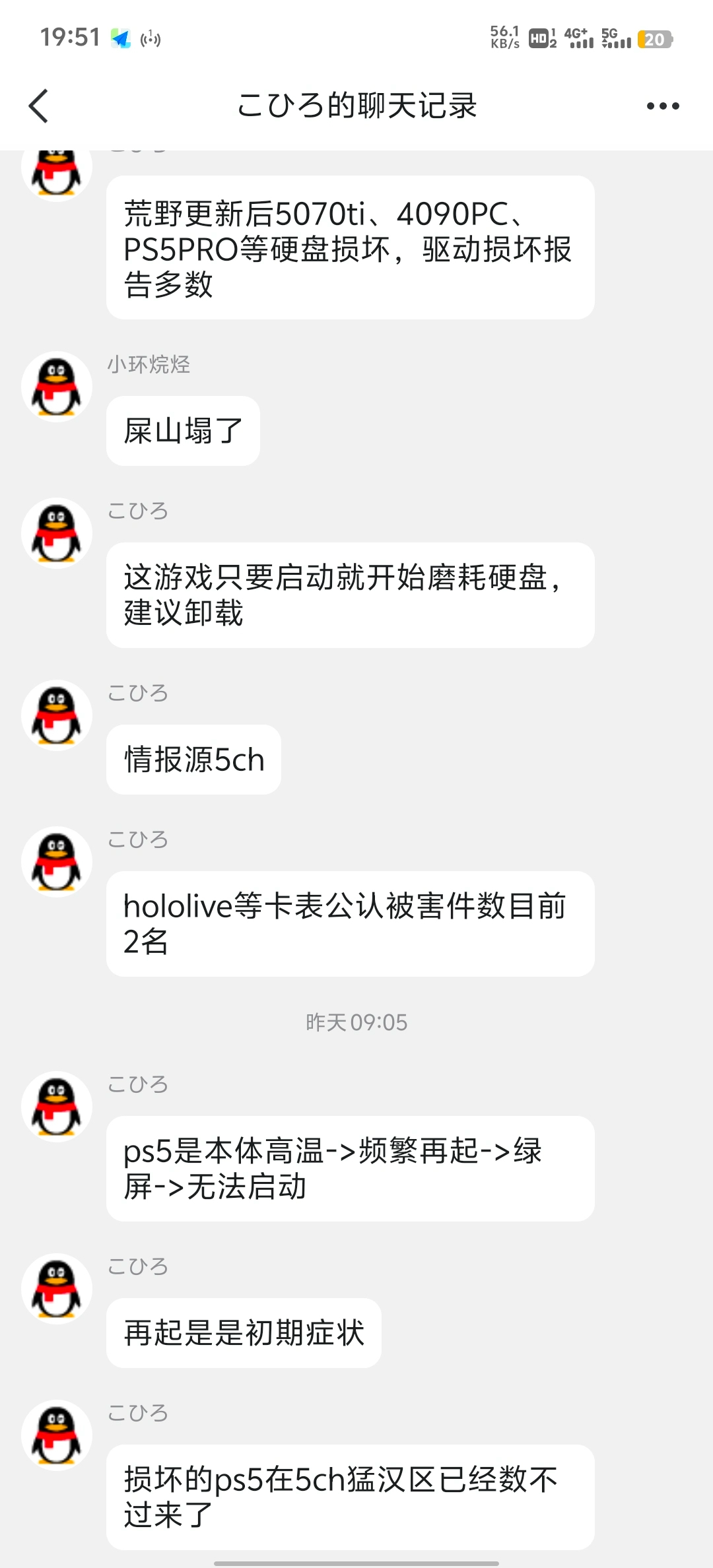713x1568 pixels.
Task: Open avatar beside 再起是是初期症状 message
Action: (57, 1289)
